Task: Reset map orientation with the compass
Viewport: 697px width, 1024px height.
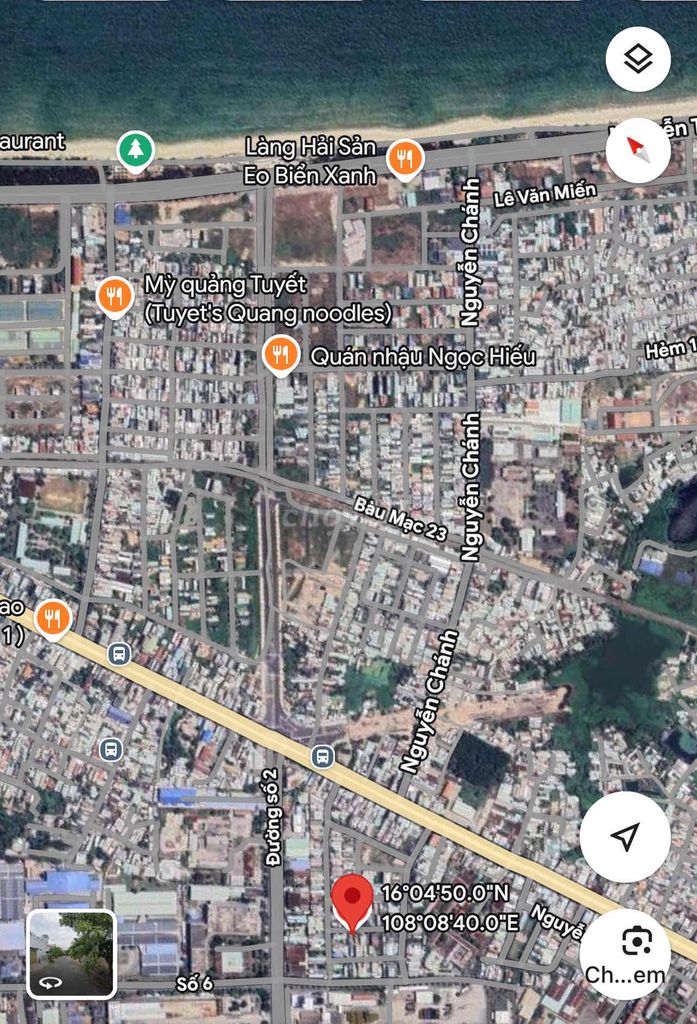Action: pyautogui.click(x=638, y=151)
